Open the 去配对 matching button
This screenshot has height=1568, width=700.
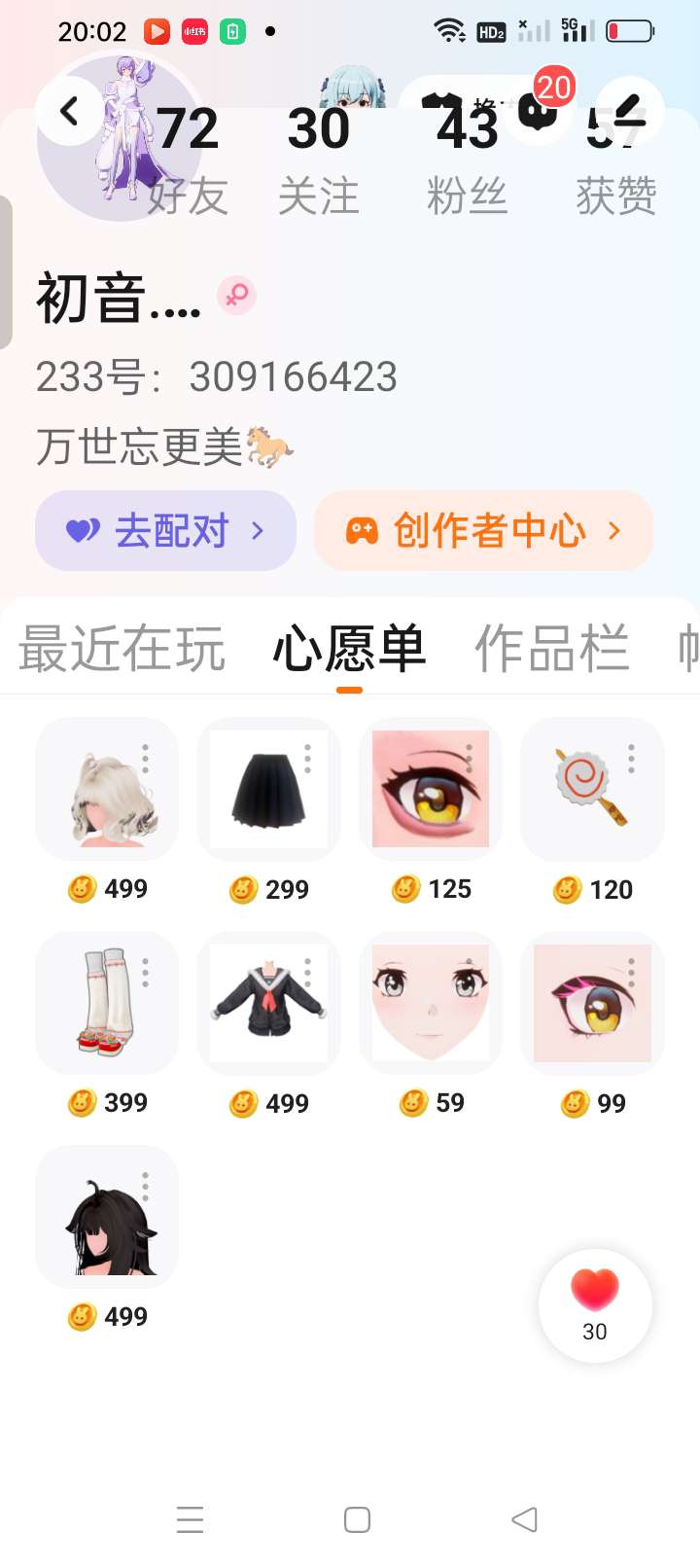pos(165,531)
